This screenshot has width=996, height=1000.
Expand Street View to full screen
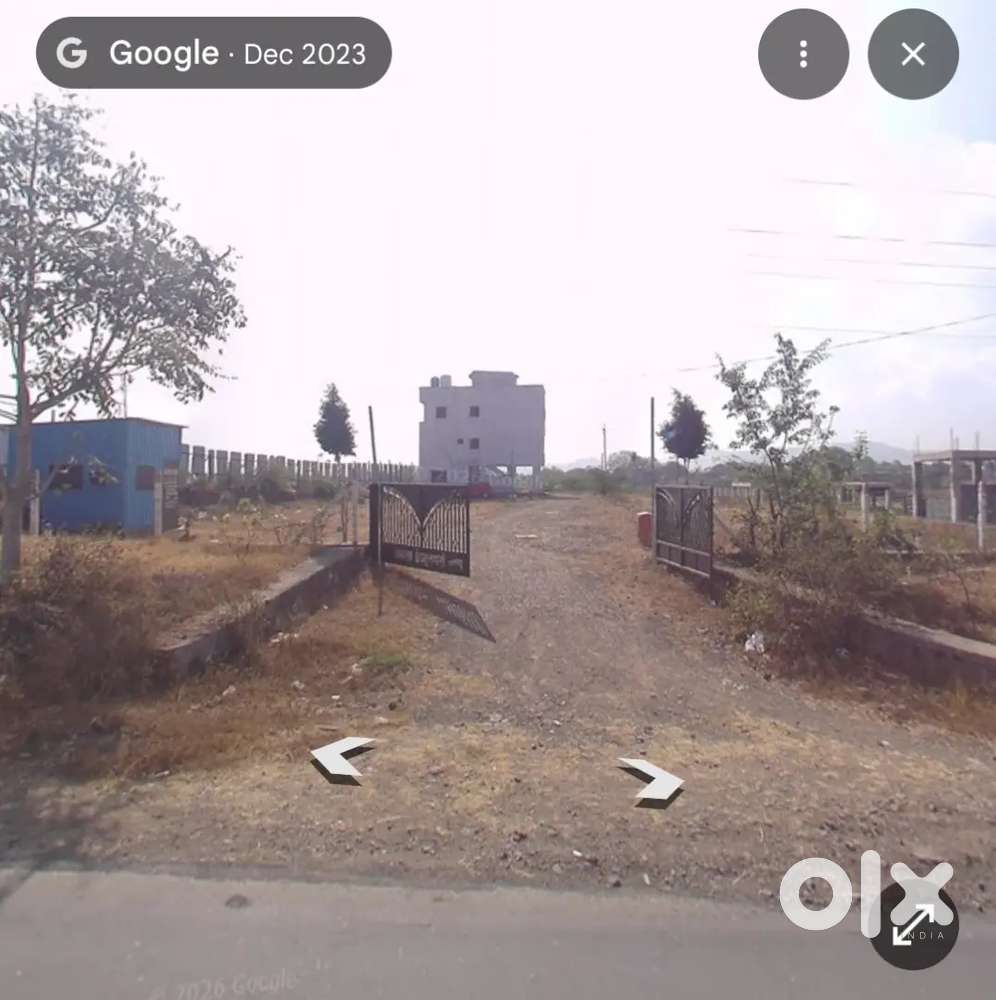[x=913, y=924]
